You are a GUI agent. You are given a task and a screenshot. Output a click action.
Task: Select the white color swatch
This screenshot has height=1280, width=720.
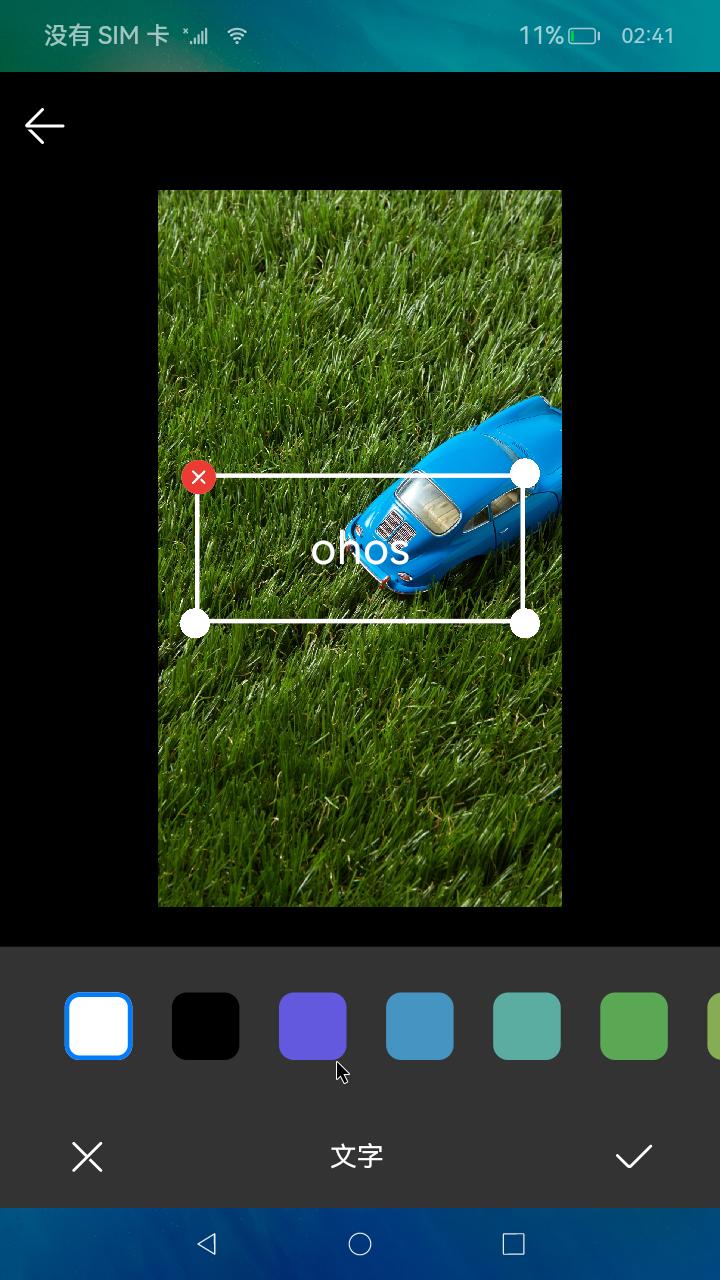98,1026
